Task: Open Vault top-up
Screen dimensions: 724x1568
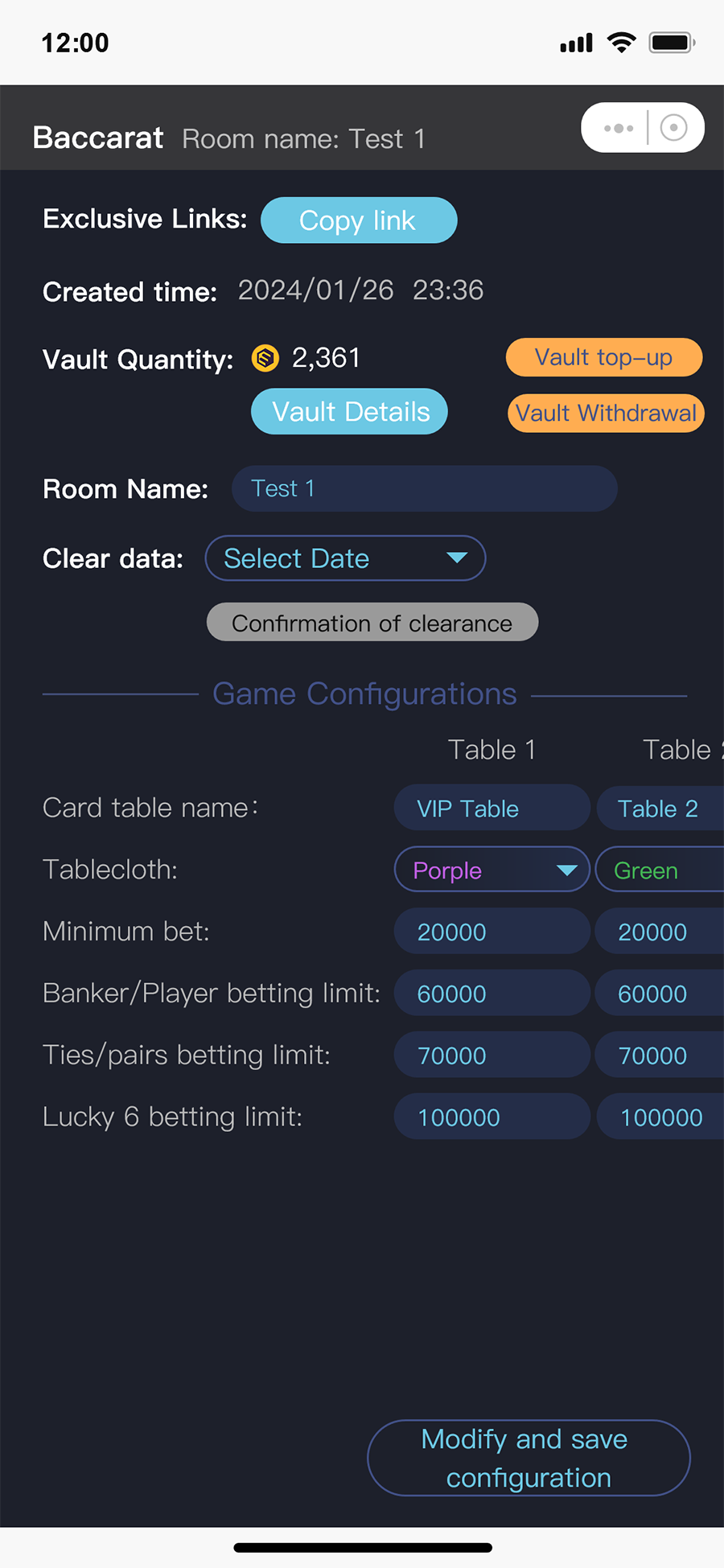Action: click(604, 357)
